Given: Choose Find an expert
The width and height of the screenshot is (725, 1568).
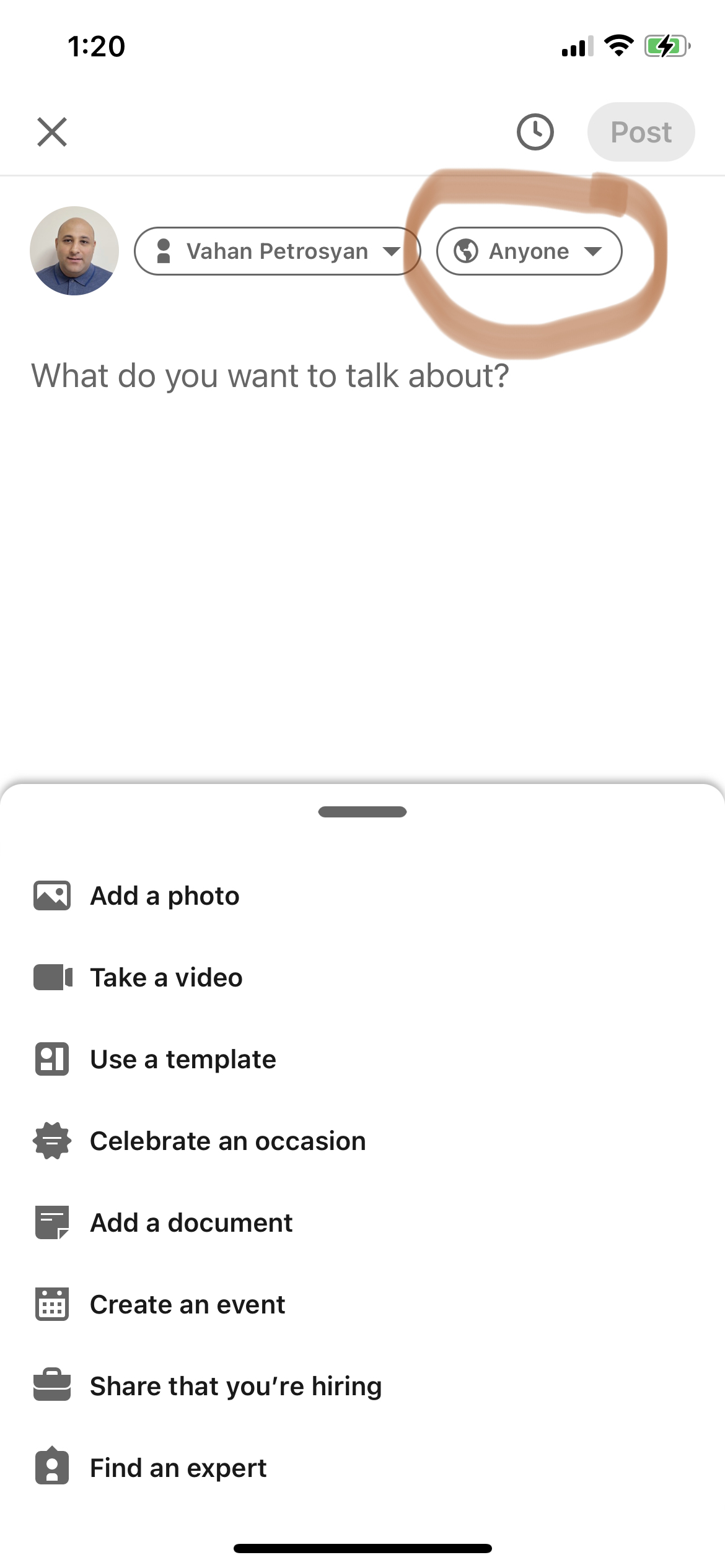Looking at the screenshot, I should 362,1468.
